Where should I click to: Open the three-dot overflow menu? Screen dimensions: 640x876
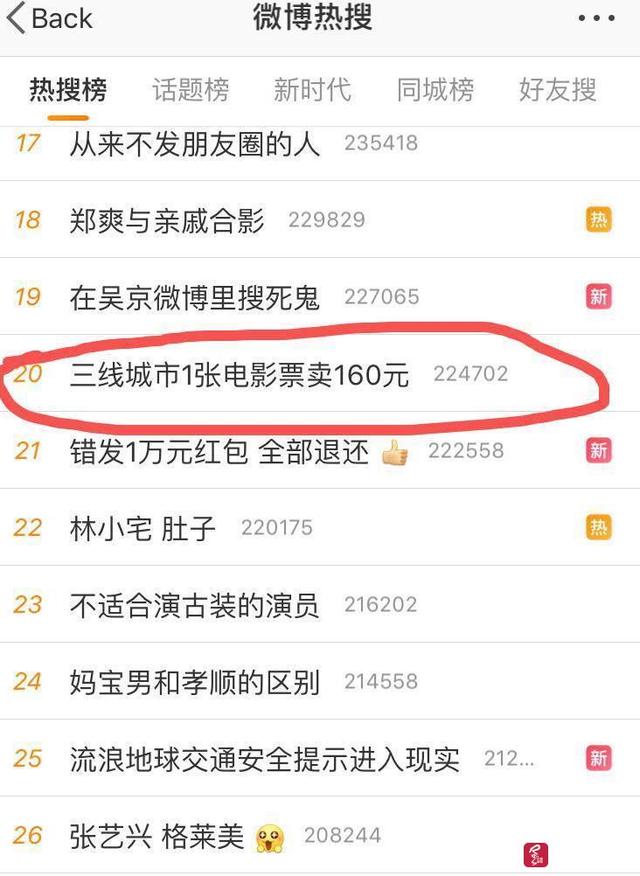pyautogui.click(x=597, y=20)
